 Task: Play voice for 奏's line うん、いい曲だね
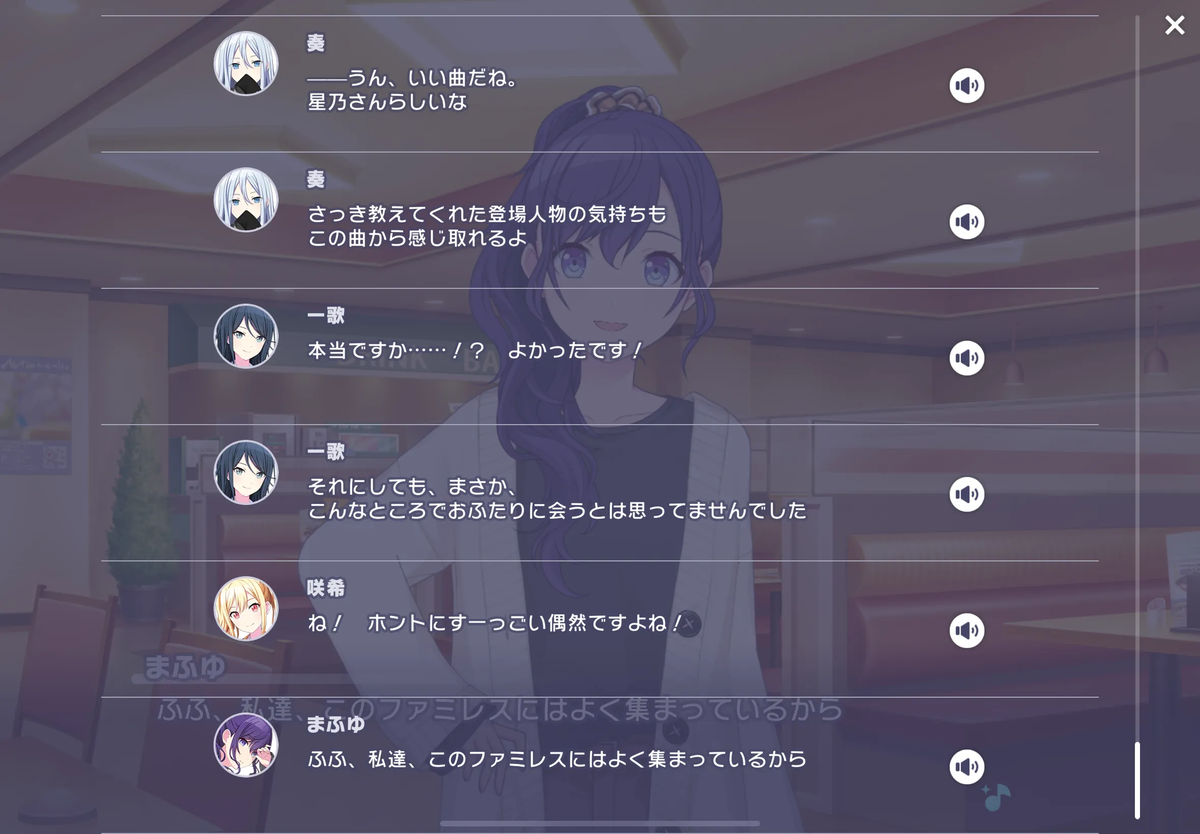(966, 86)
